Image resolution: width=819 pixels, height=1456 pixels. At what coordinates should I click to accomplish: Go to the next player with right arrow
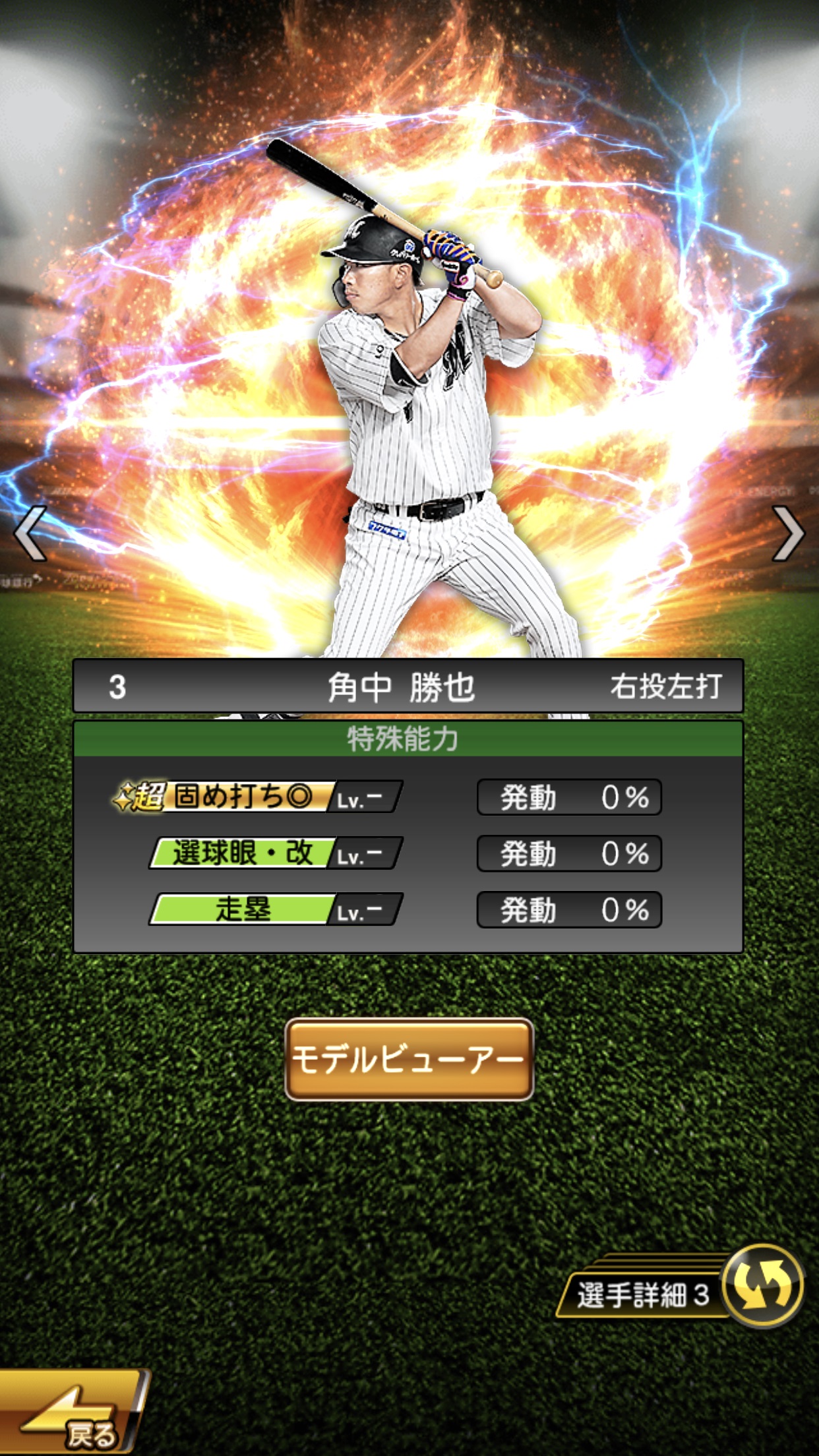pyautogui.click(x=789, y=533)
